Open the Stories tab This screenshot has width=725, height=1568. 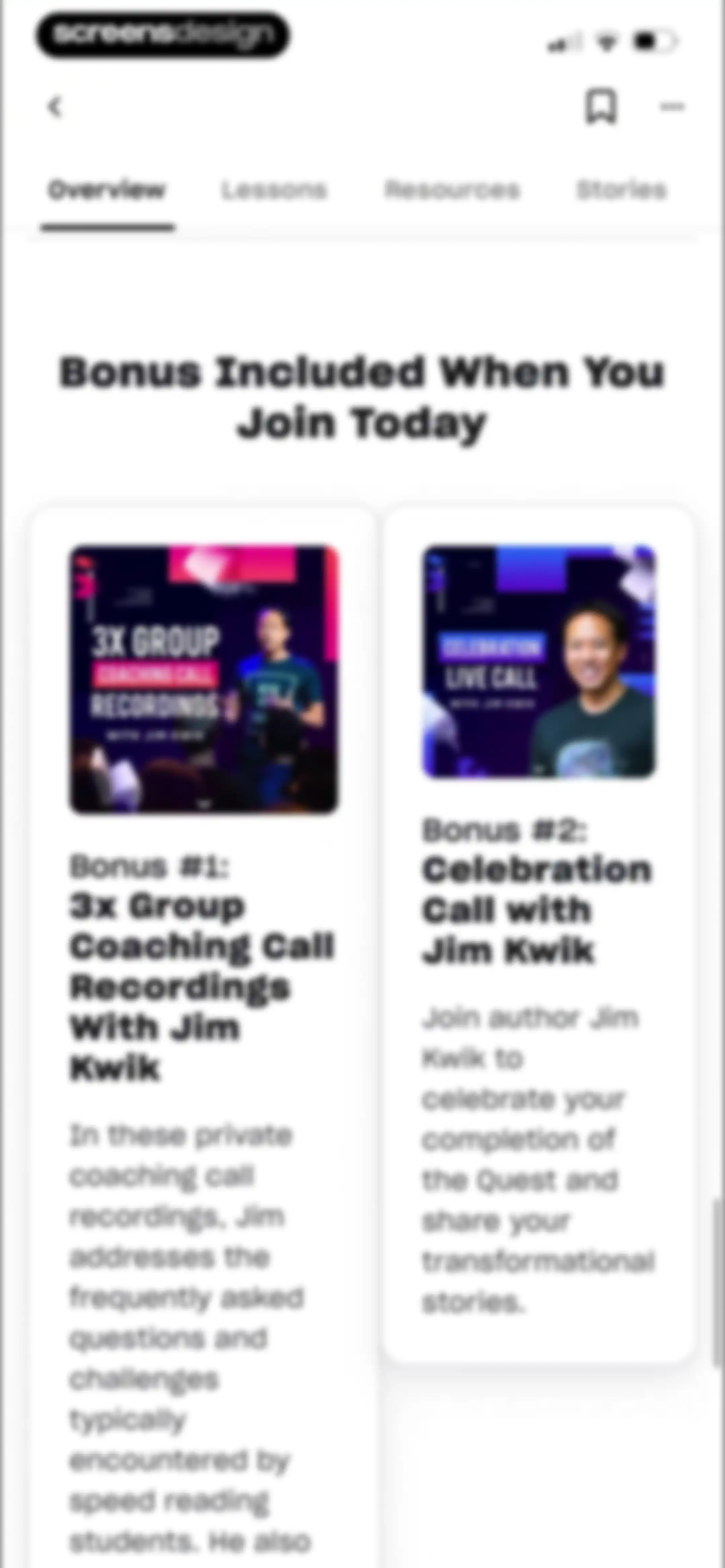(622, 190)
